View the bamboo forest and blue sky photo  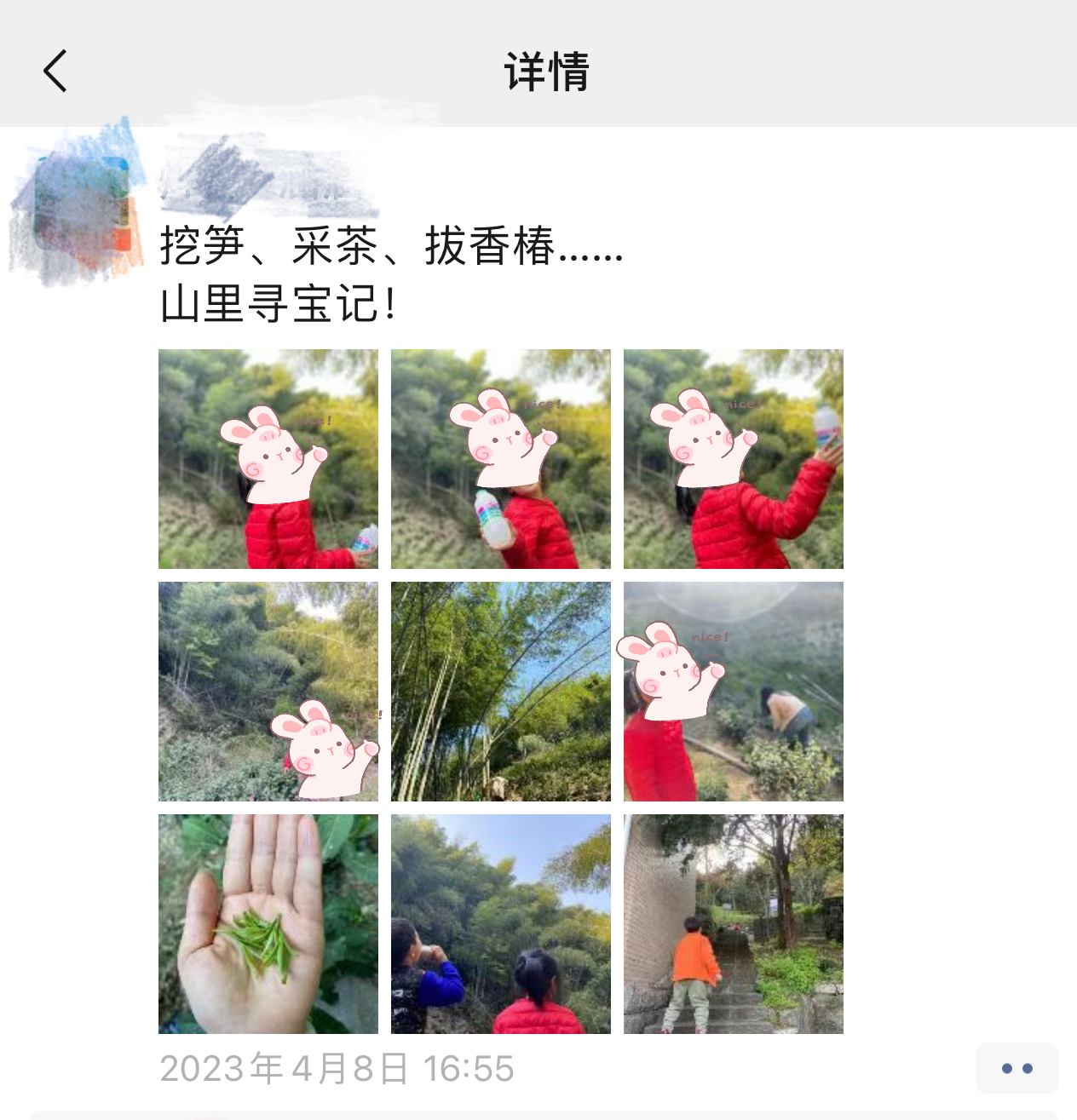click(501, 692)
